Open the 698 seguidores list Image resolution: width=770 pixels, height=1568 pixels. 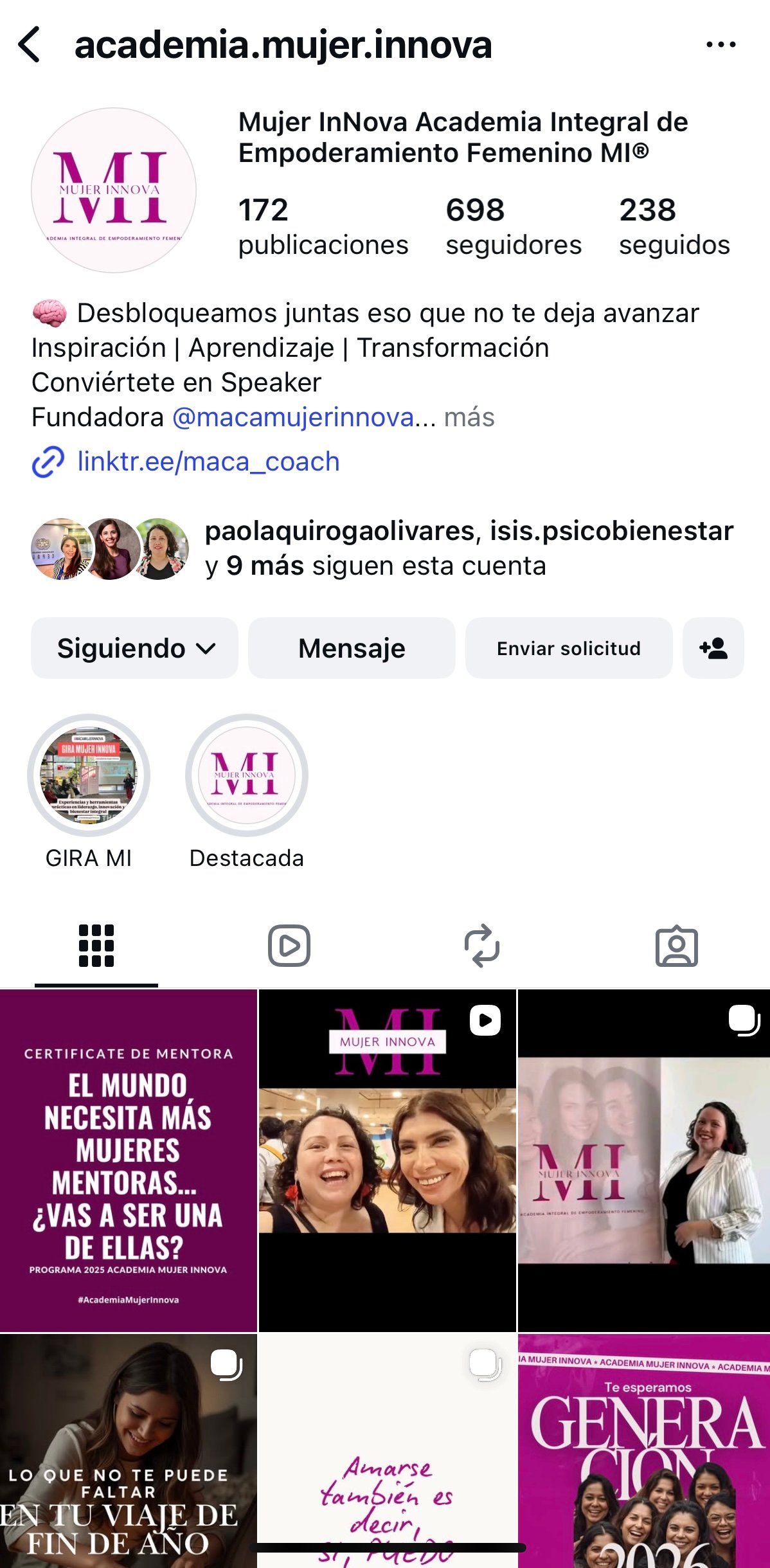point(513,226)
